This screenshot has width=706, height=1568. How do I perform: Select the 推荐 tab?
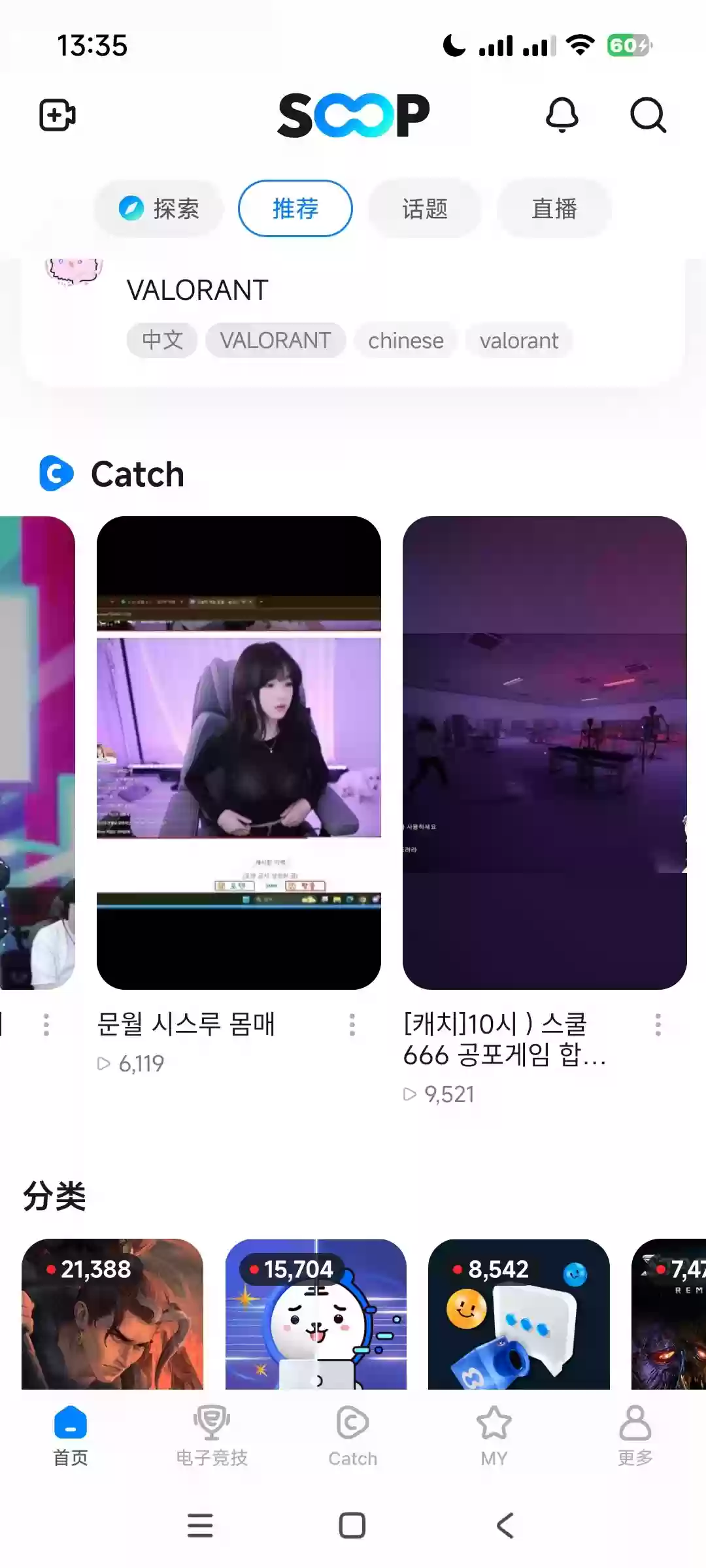(x=295, y=209)
